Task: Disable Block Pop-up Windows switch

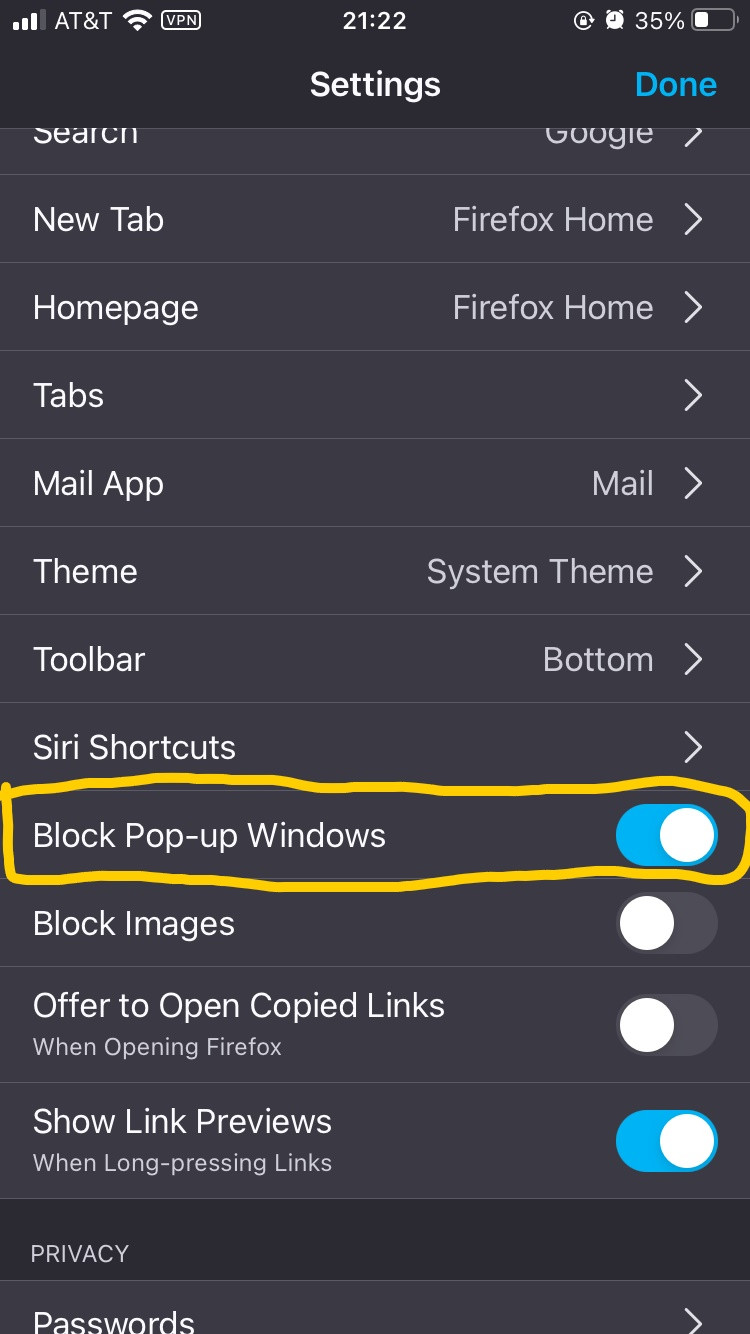Action: [666, 835]
